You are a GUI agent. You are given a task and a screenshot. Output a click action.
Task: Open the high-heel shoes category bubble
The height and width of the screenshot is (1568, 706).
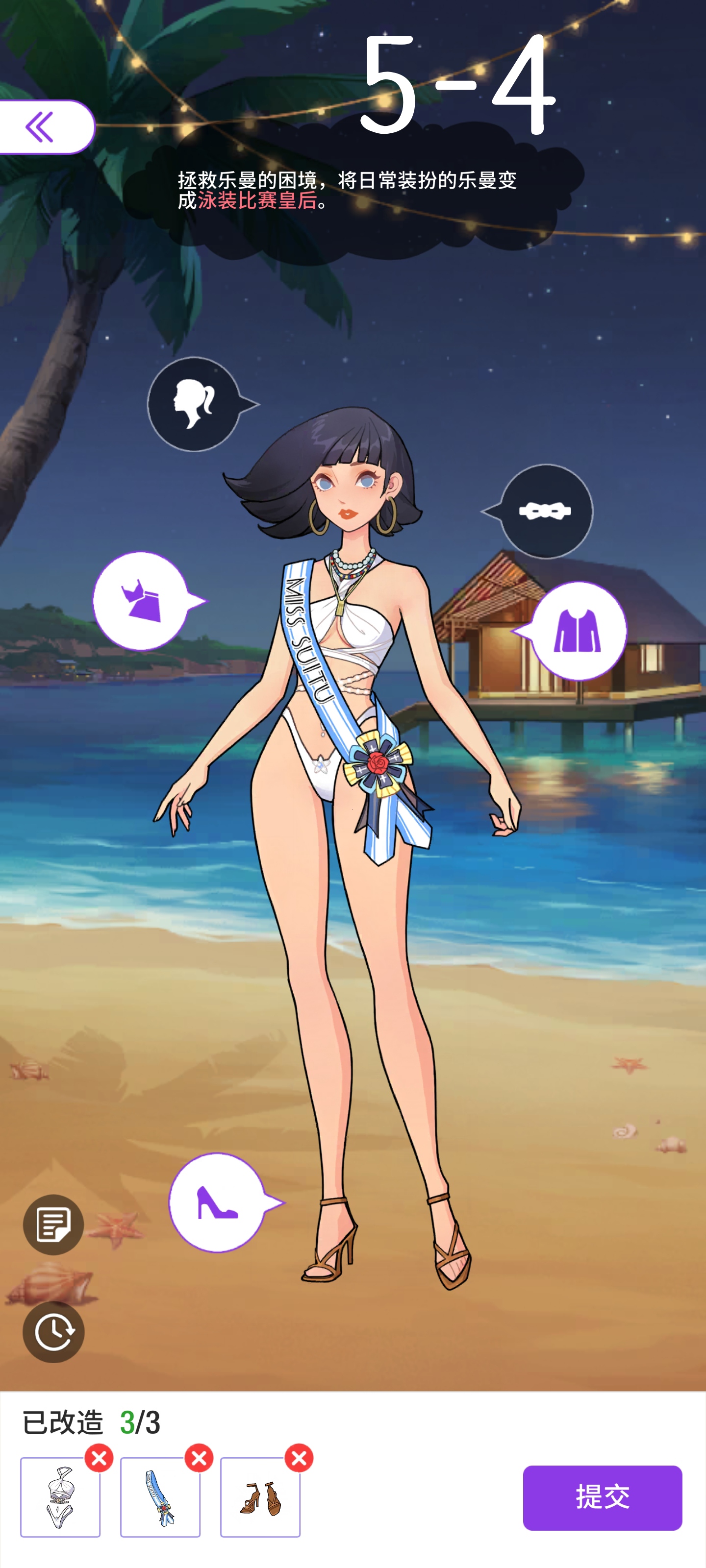coord(218,1202)
